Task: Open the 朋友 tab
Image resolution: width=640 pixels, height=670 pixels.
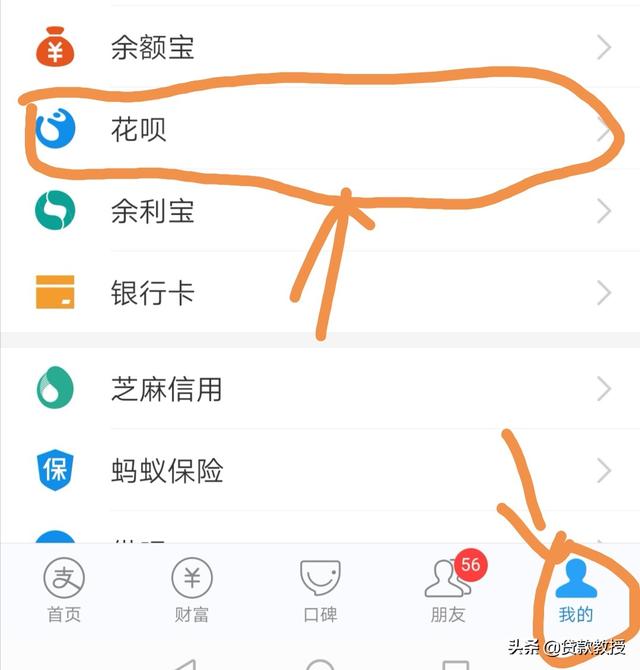Action: point(448,591)
